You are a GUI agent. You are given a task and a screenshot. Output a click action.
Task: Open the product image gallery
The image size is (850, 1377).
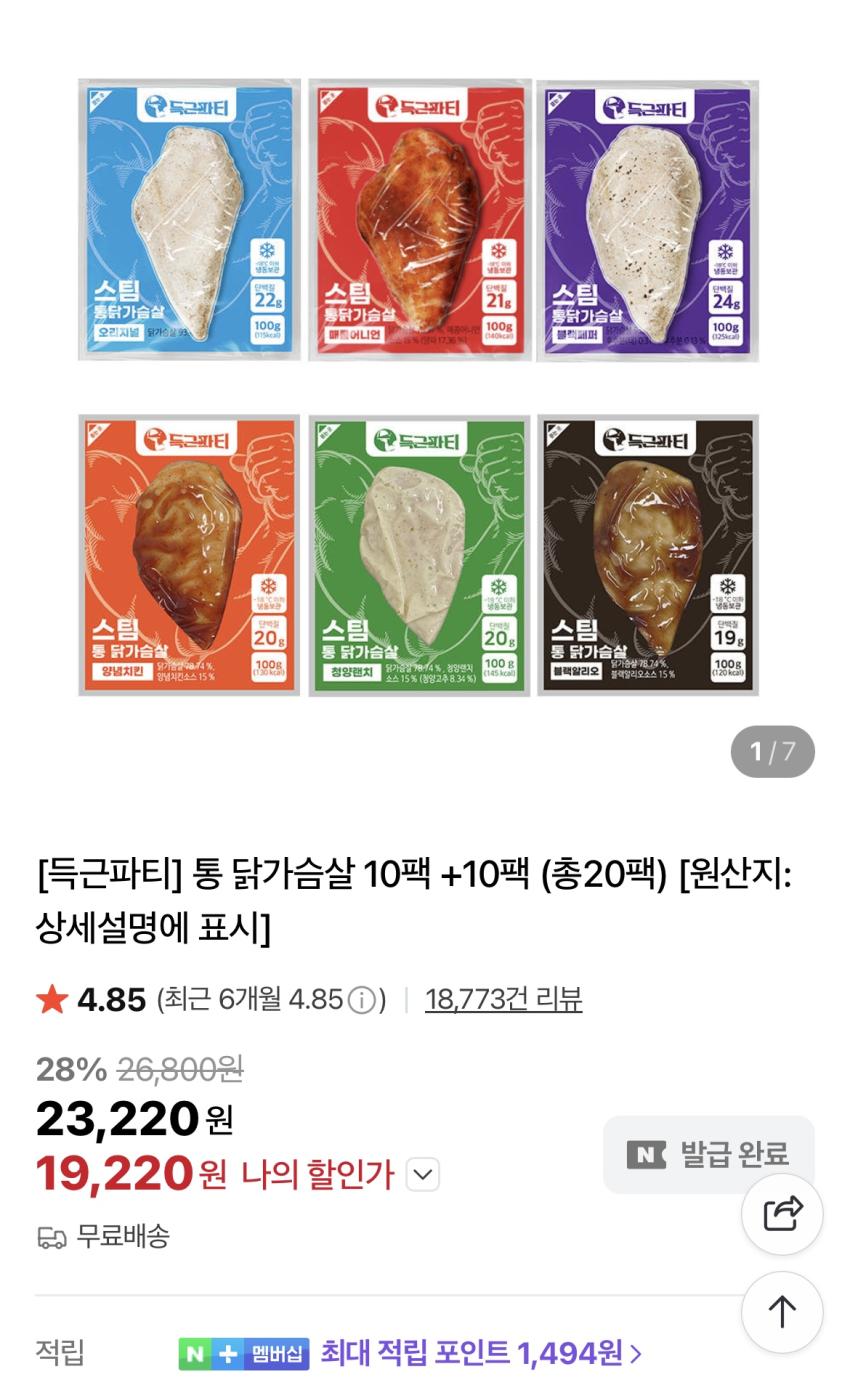point(418,387)
